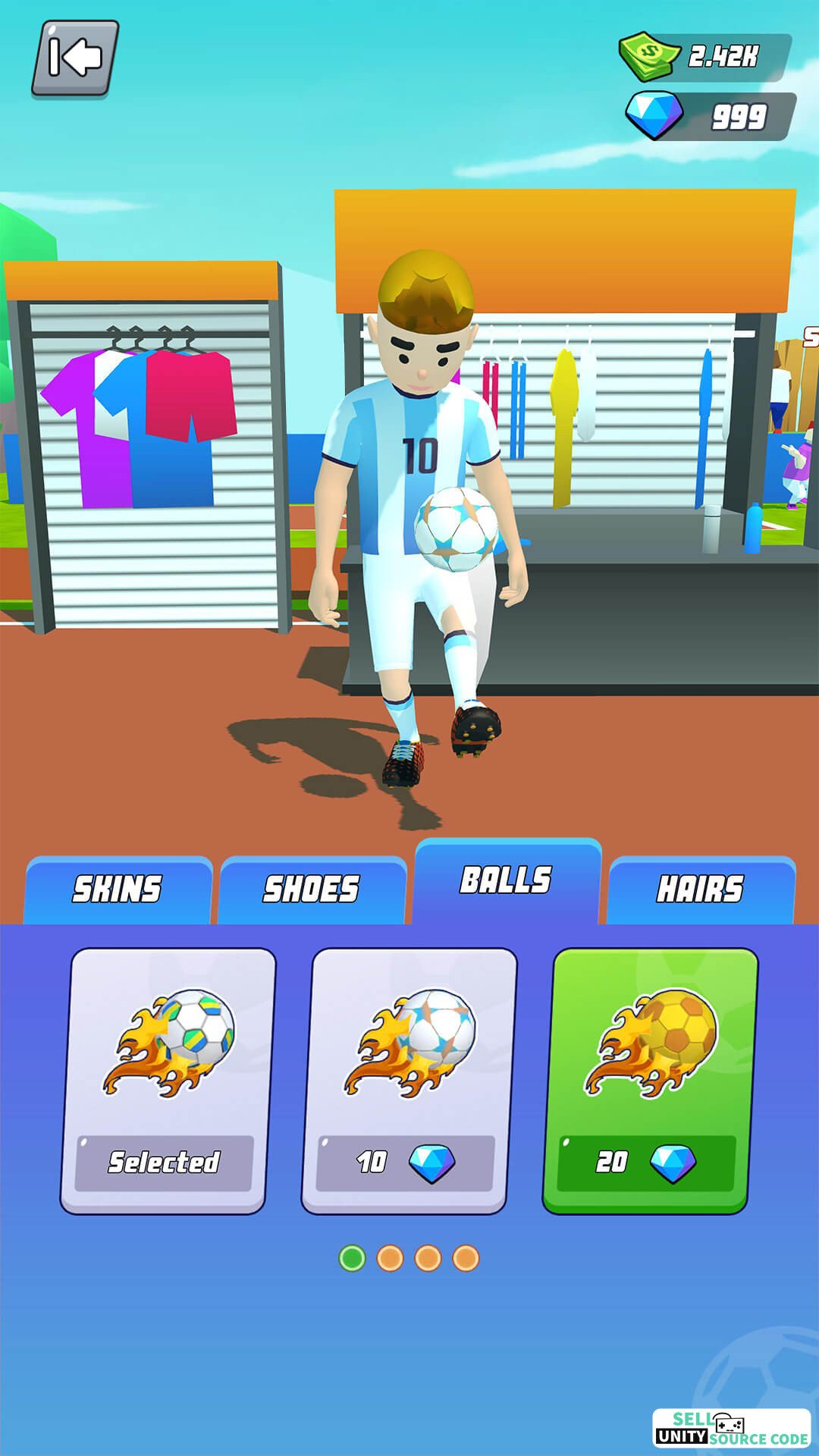Tap the back arrow button

75,59
